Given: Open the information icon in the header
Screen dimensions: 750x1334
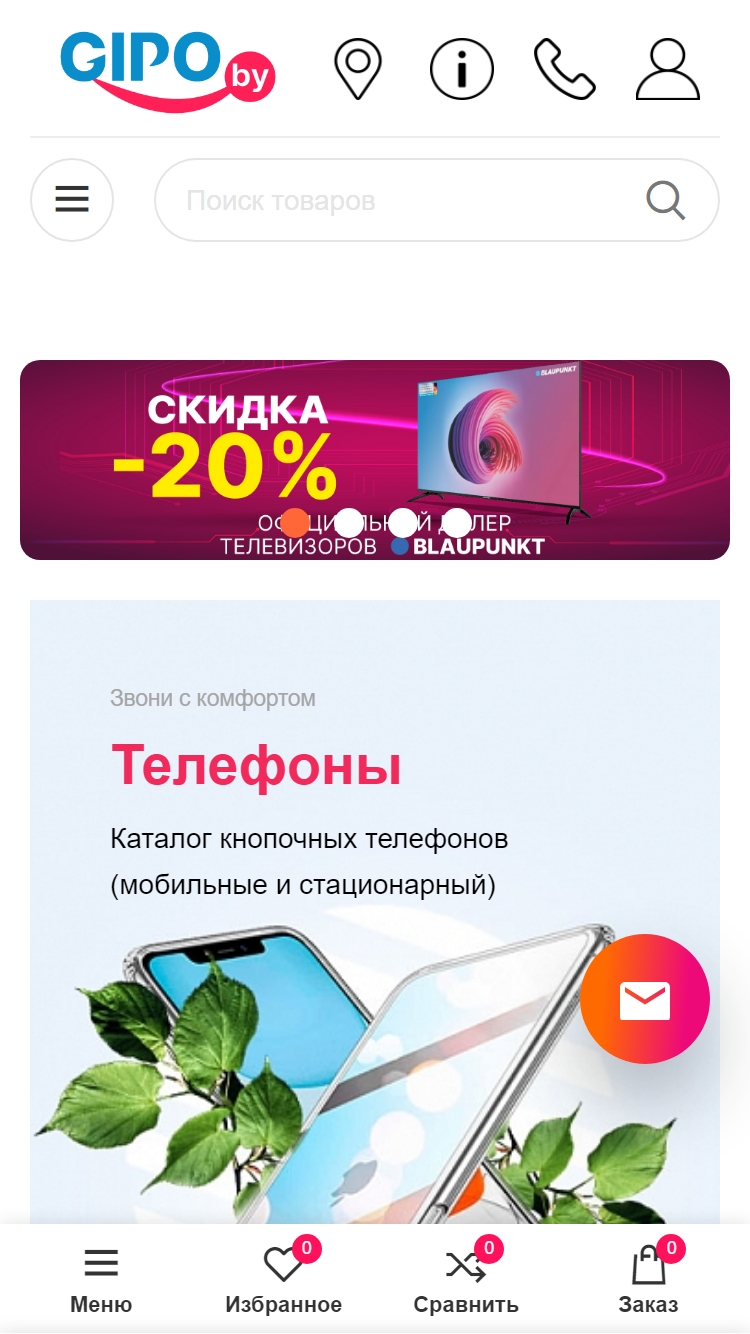Looking at the screenshot, I should coord(462,69).
